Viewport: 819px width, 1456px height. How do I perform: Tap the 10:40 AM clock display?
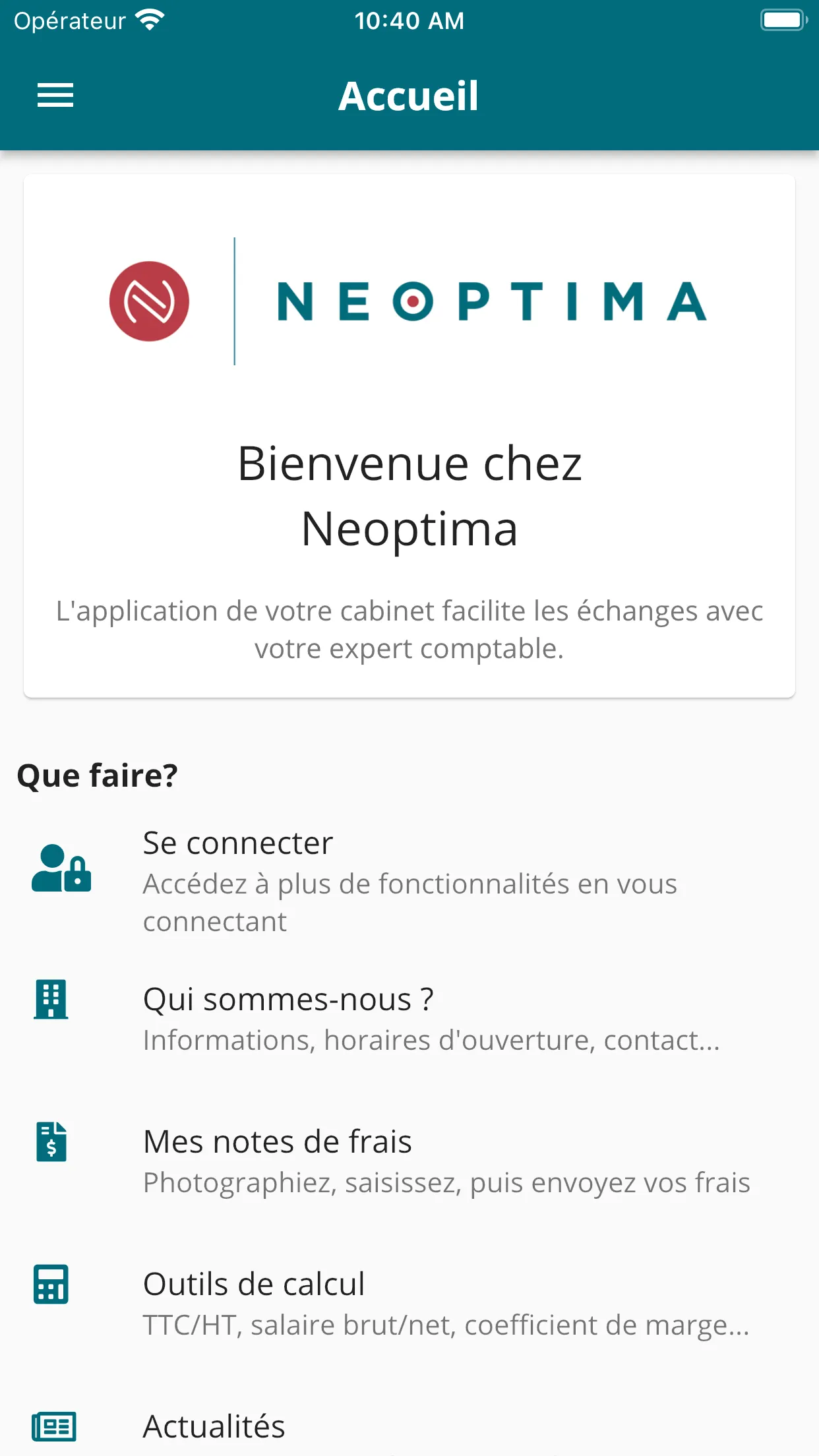(409, 20)
